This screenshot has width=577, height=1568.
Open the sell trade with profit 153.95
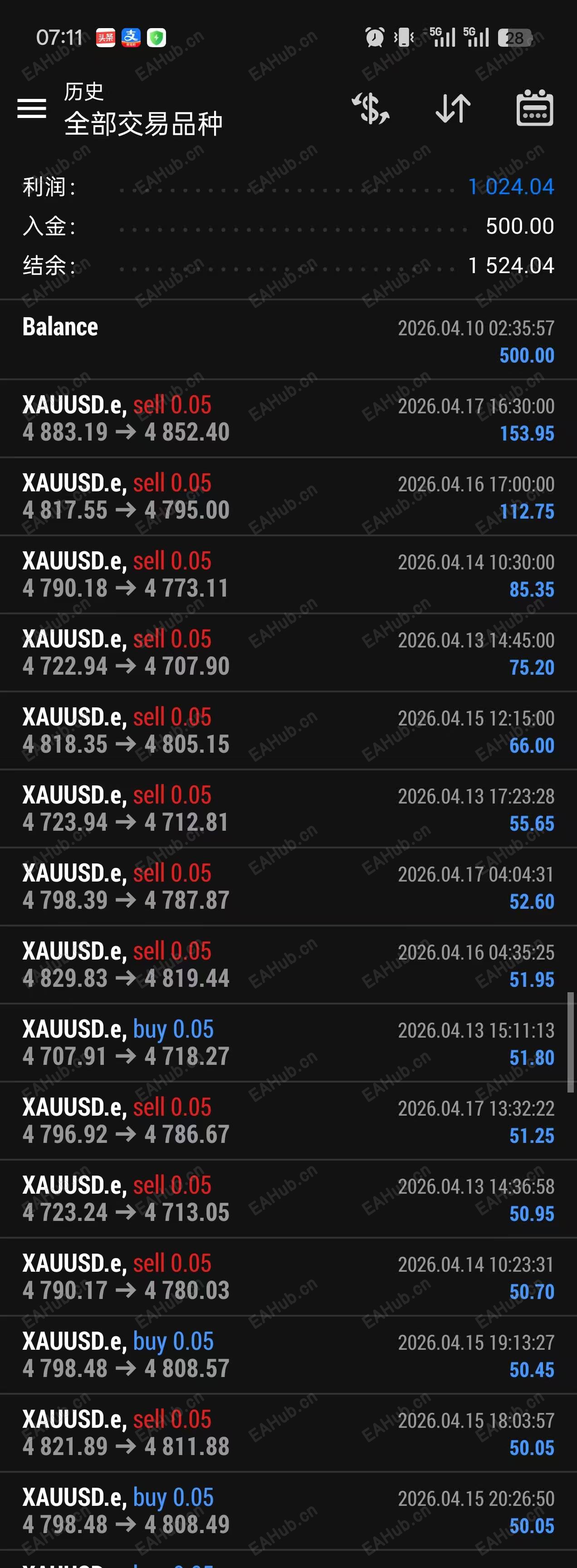point(288,419)
